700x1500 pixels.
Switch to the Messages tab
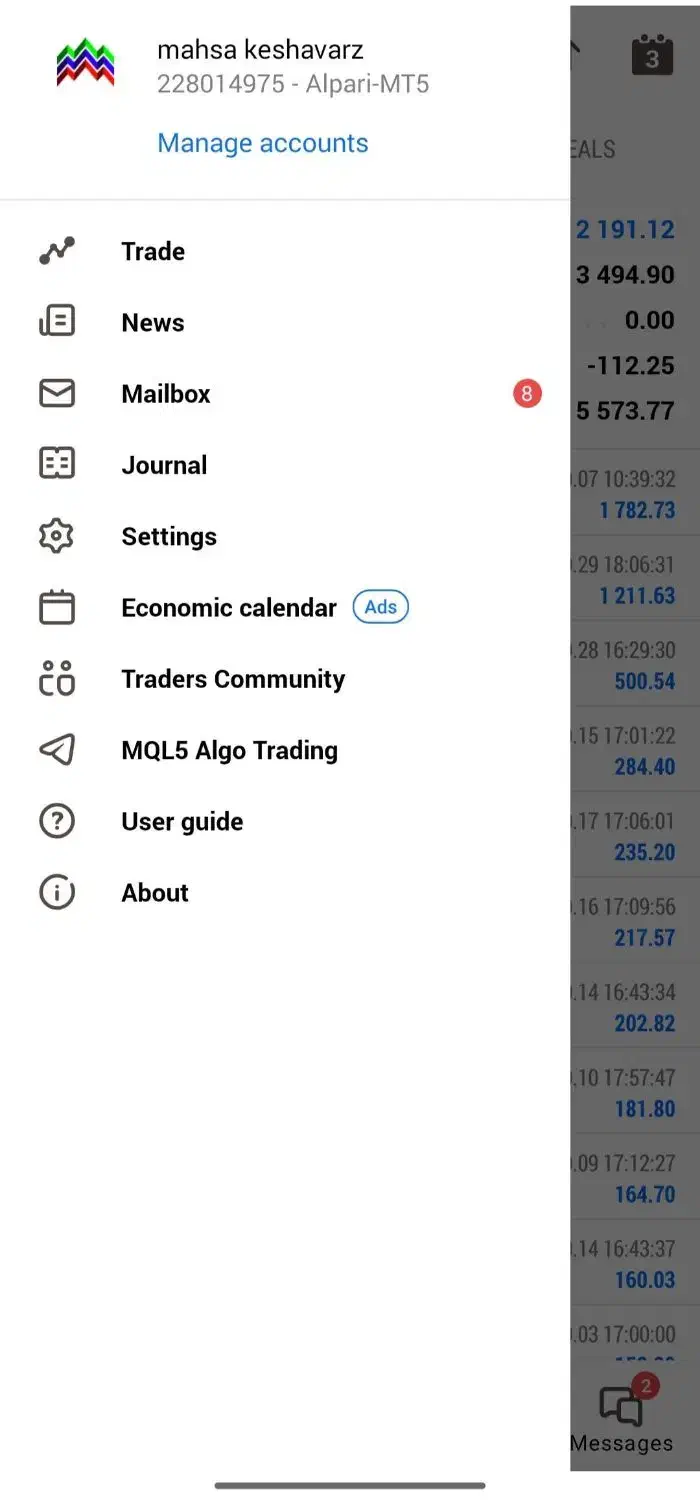[622, 1417]
